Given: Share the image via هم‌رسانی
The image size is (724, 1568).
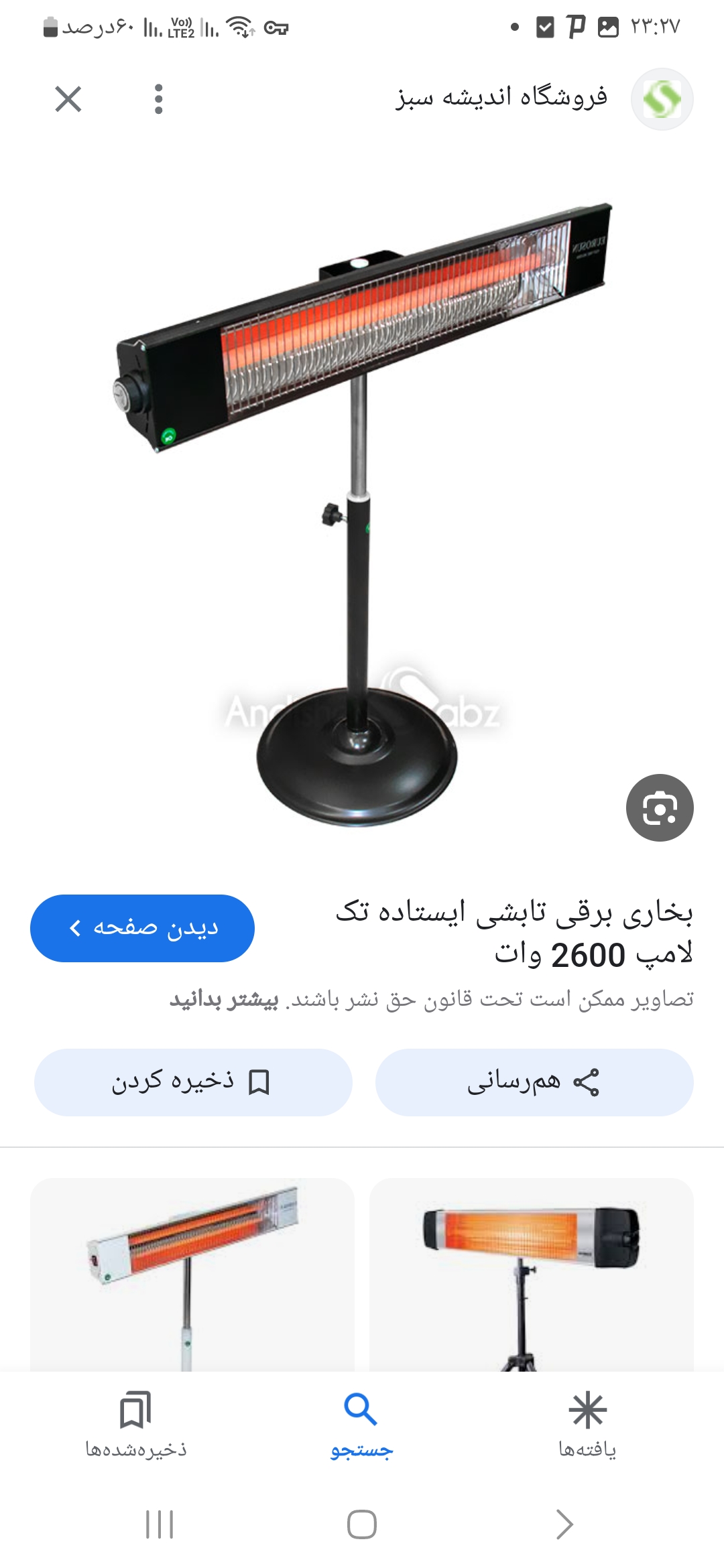Looking at the screenshot, I should (534, 1082).
